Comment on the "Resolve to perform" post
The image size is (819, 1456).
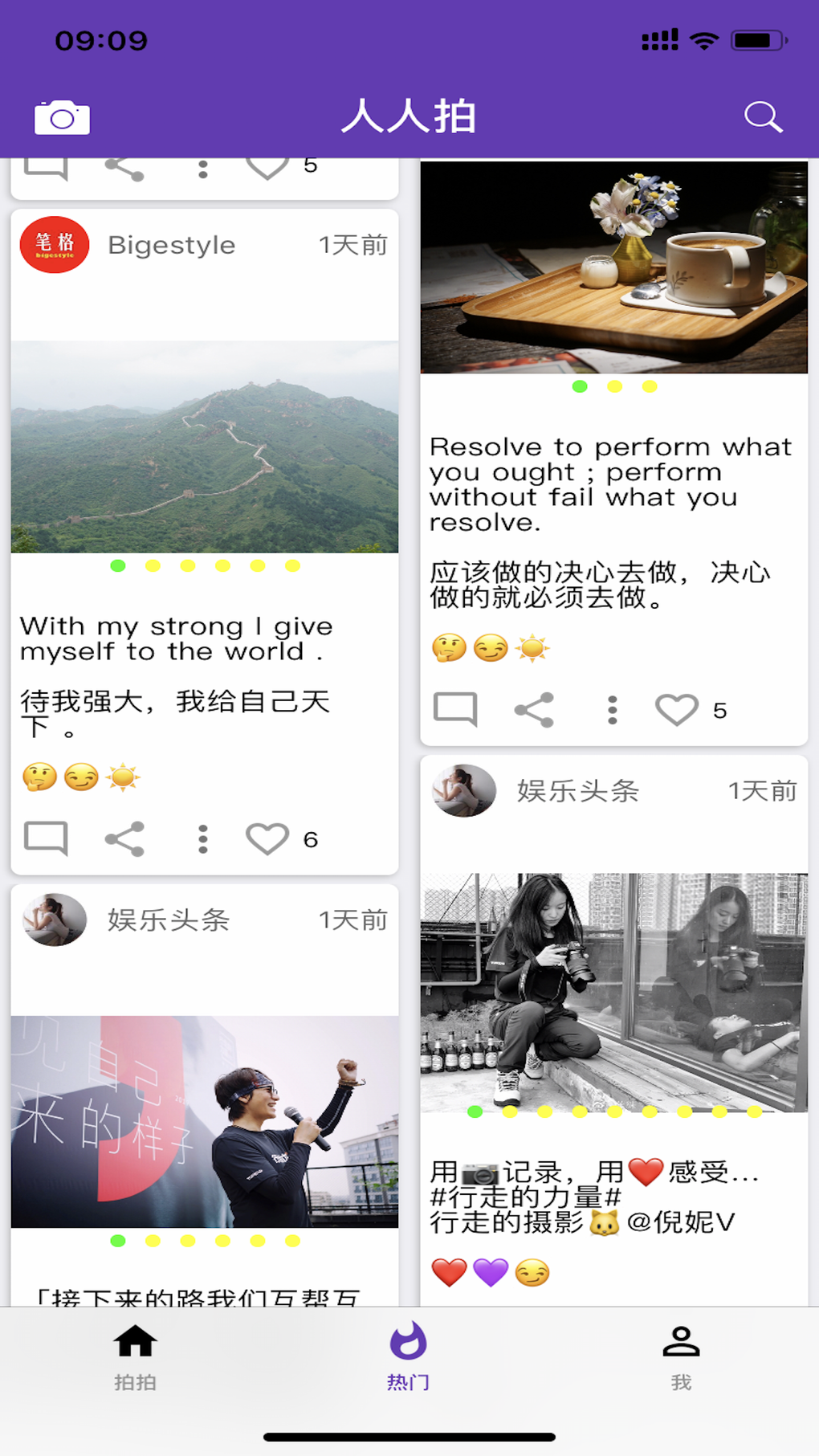pyautogui.click(x=455, y=709)
